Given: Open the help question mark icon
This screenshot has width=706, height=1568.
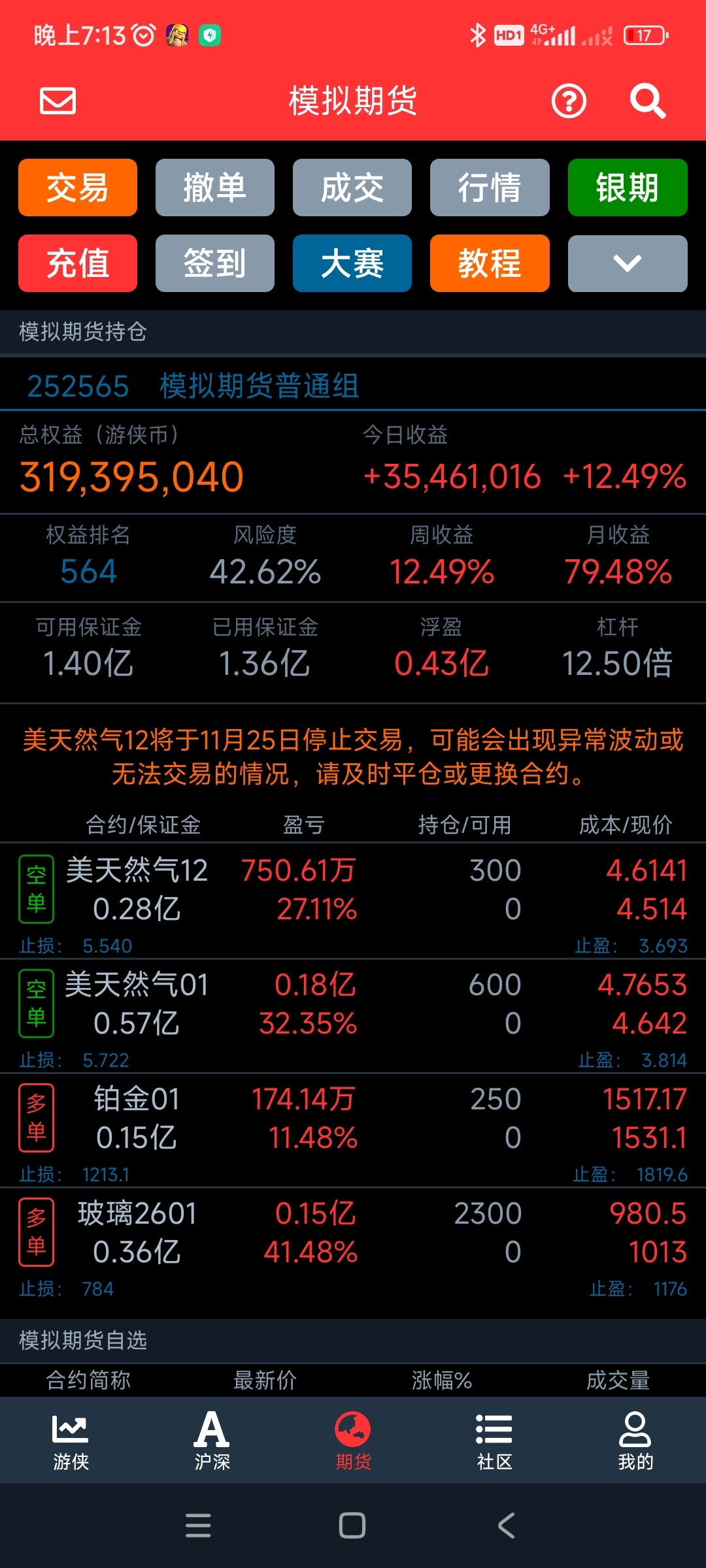Looking at the screenshot, I should point(569,101).
